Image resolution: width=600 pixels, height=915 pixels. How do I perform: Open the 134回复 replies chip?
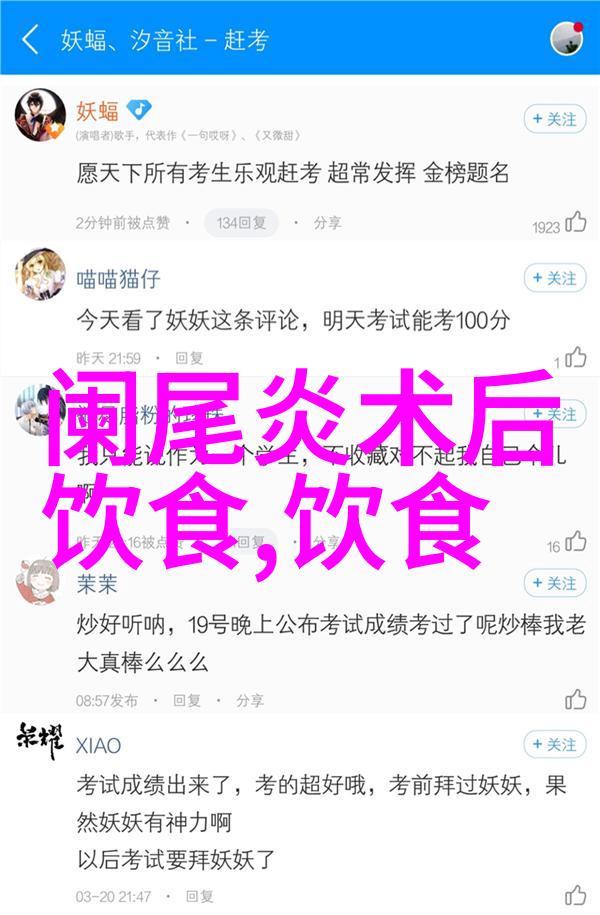[241, 222]
